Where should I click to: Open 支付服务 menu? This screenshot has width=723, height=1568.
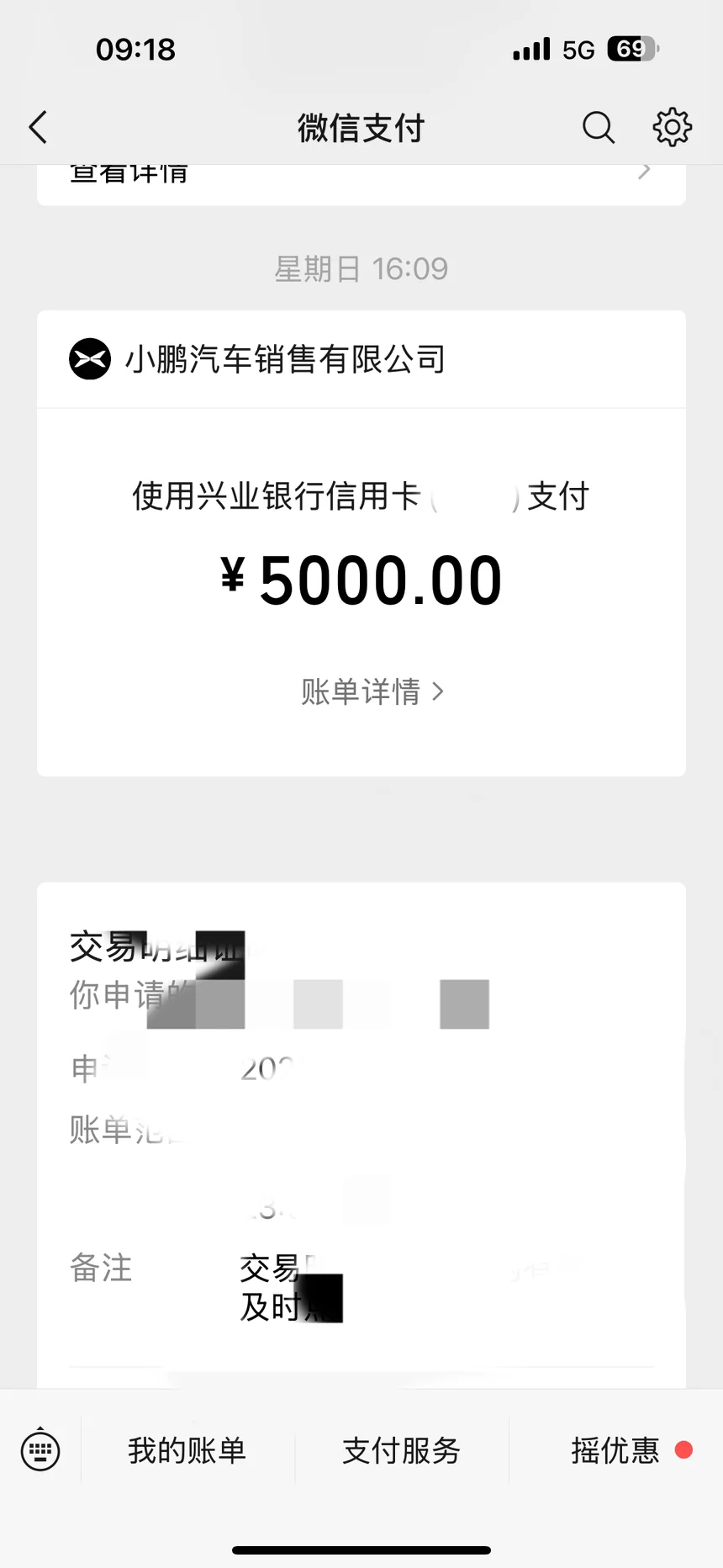402,1450
